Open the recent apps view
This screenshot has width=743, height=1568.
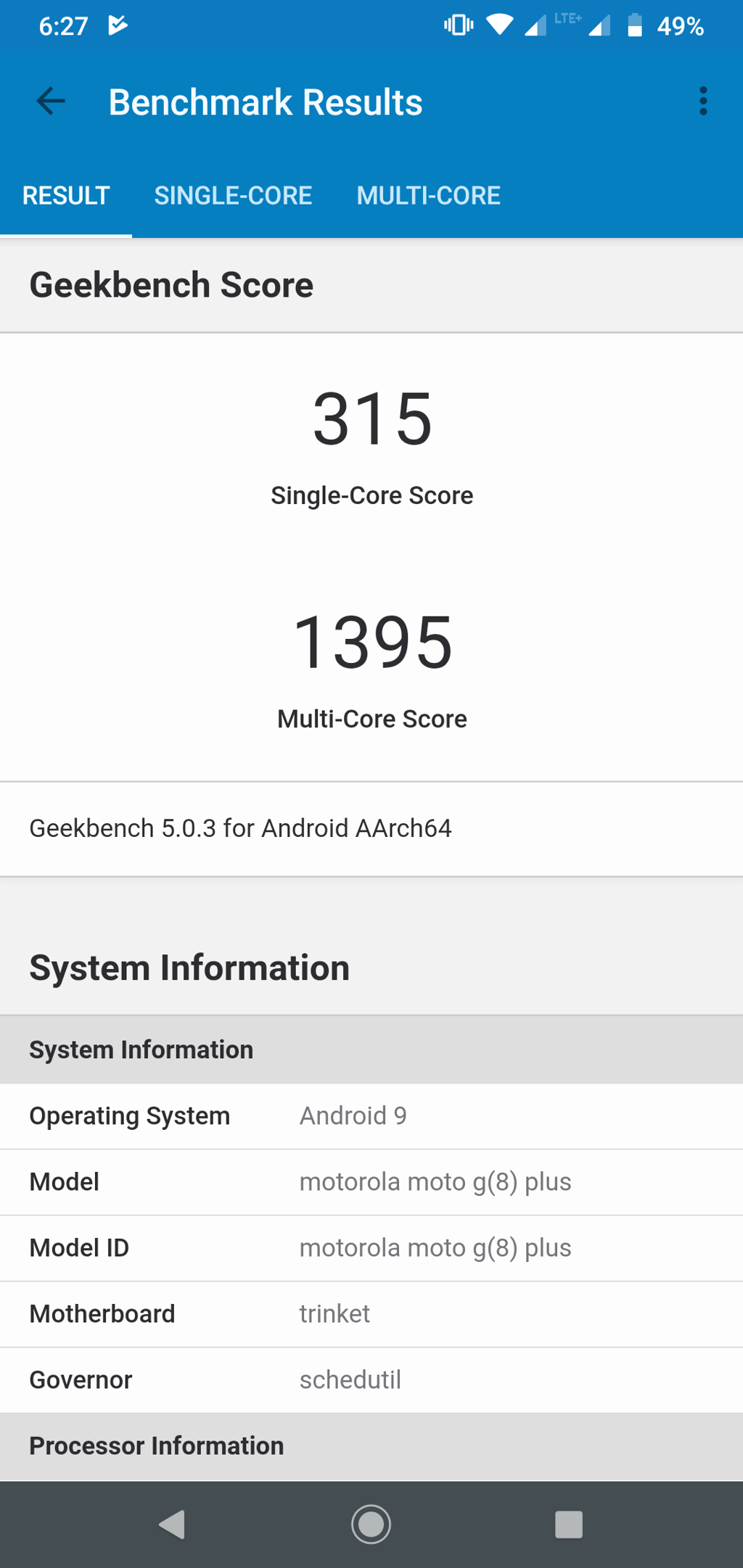pyautogui.click(x=568, y=1524)
